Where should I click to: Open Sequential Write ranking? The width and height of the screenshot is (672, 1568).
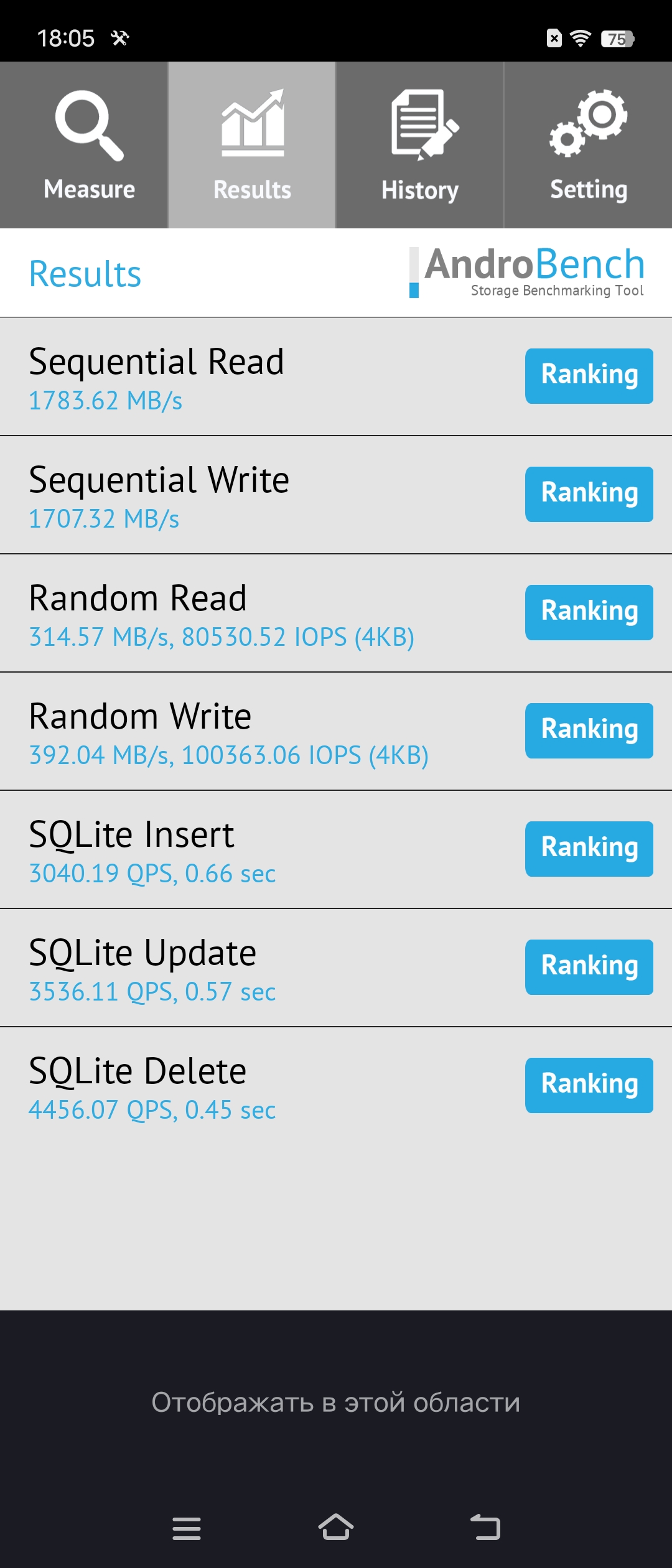[589, 494]
